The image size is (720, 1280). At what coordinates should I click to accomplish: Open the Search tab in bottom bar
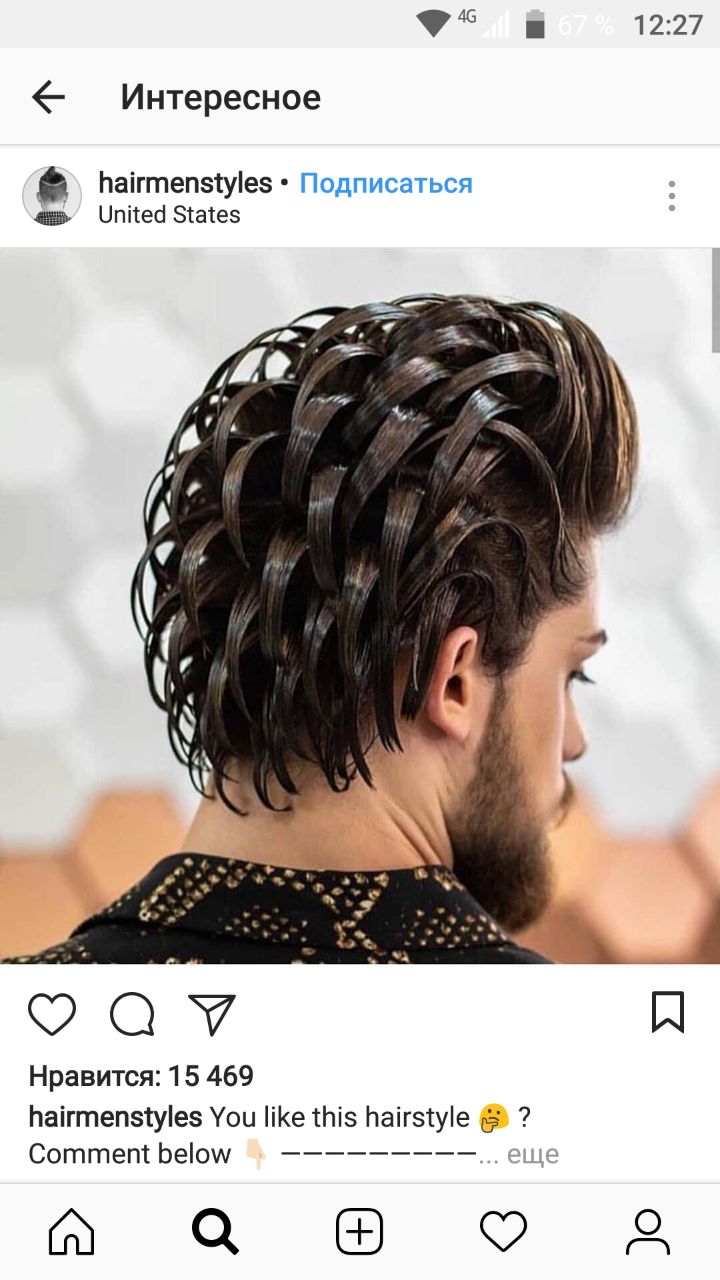pyautogui.click(x=215, y=1231)
